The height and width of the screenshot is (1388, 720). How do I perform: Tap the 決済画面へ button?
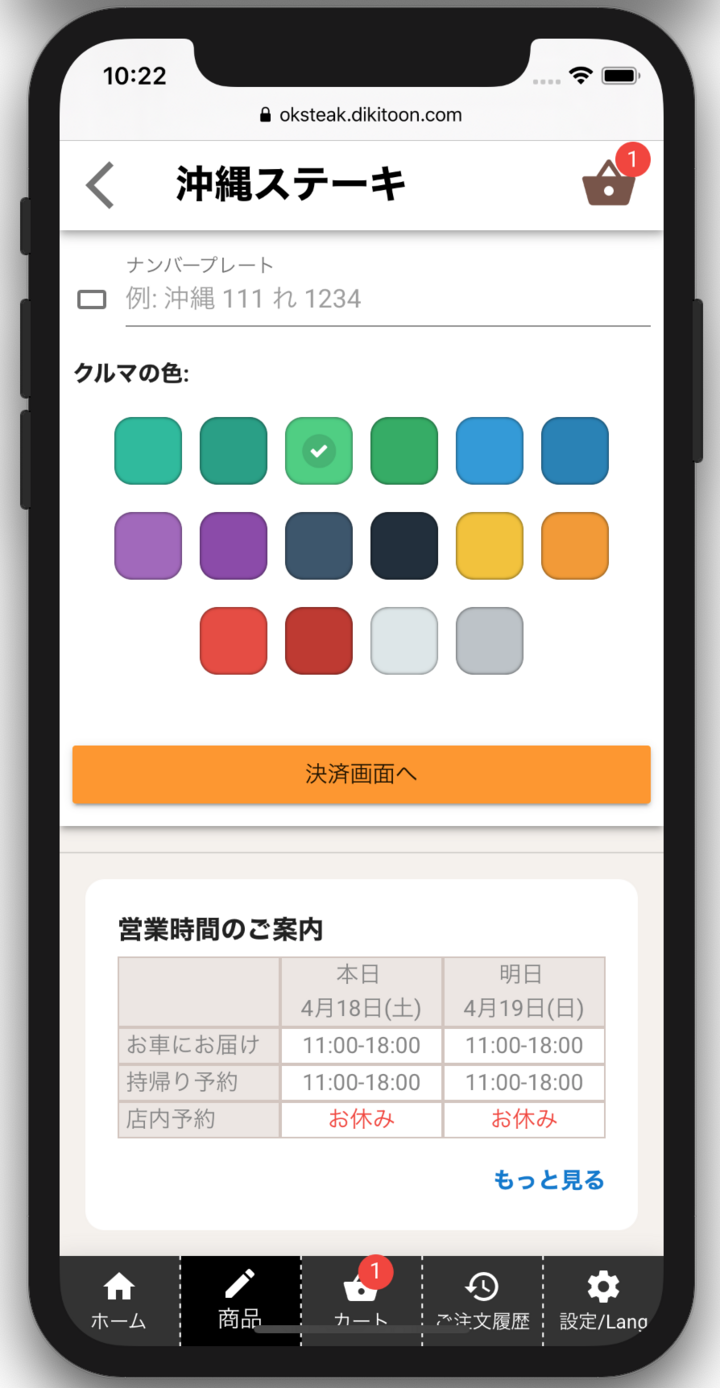click(x=361, y=774)
